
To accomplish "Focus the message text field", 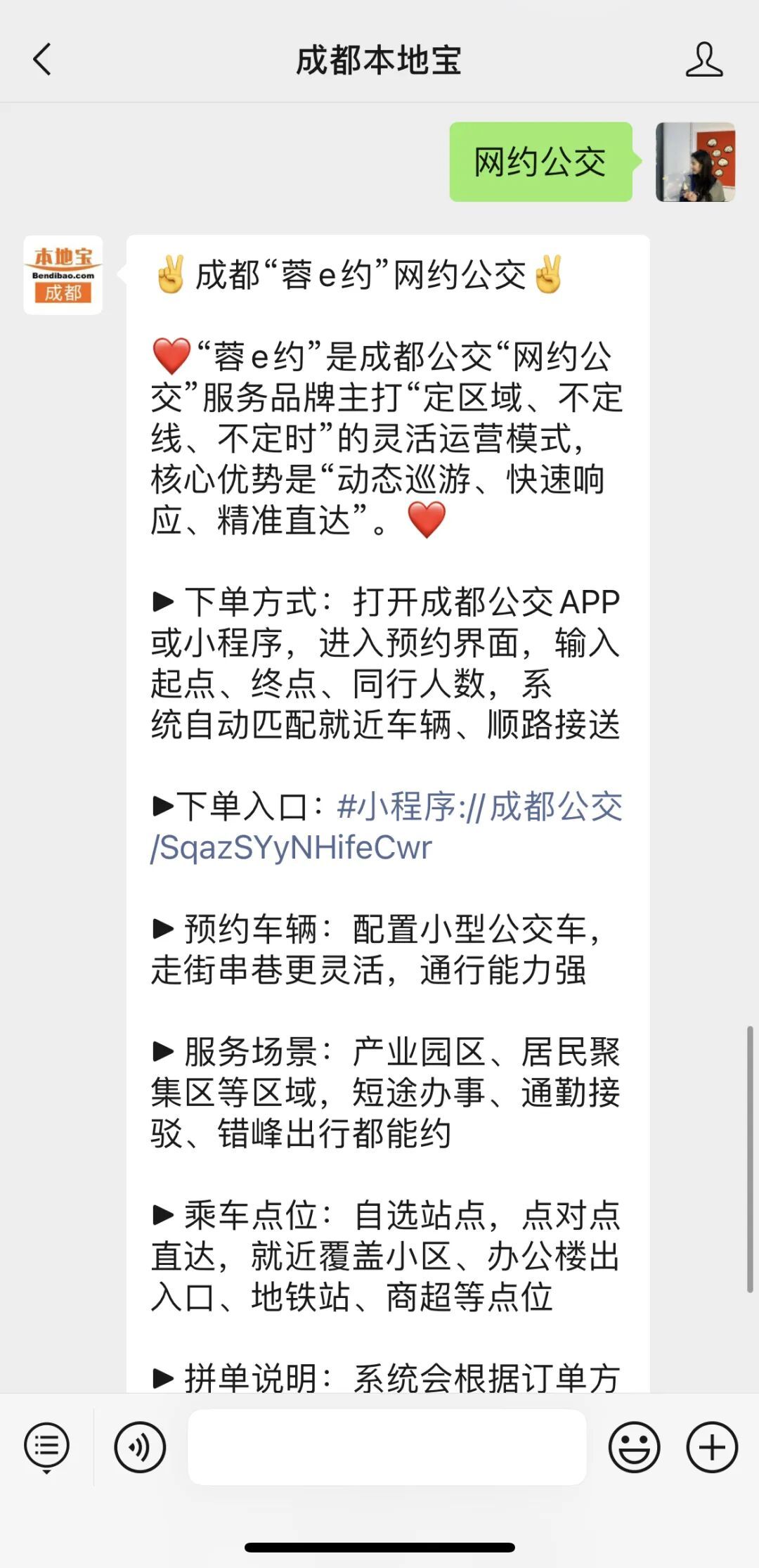I will click(x=387, y=1447).
